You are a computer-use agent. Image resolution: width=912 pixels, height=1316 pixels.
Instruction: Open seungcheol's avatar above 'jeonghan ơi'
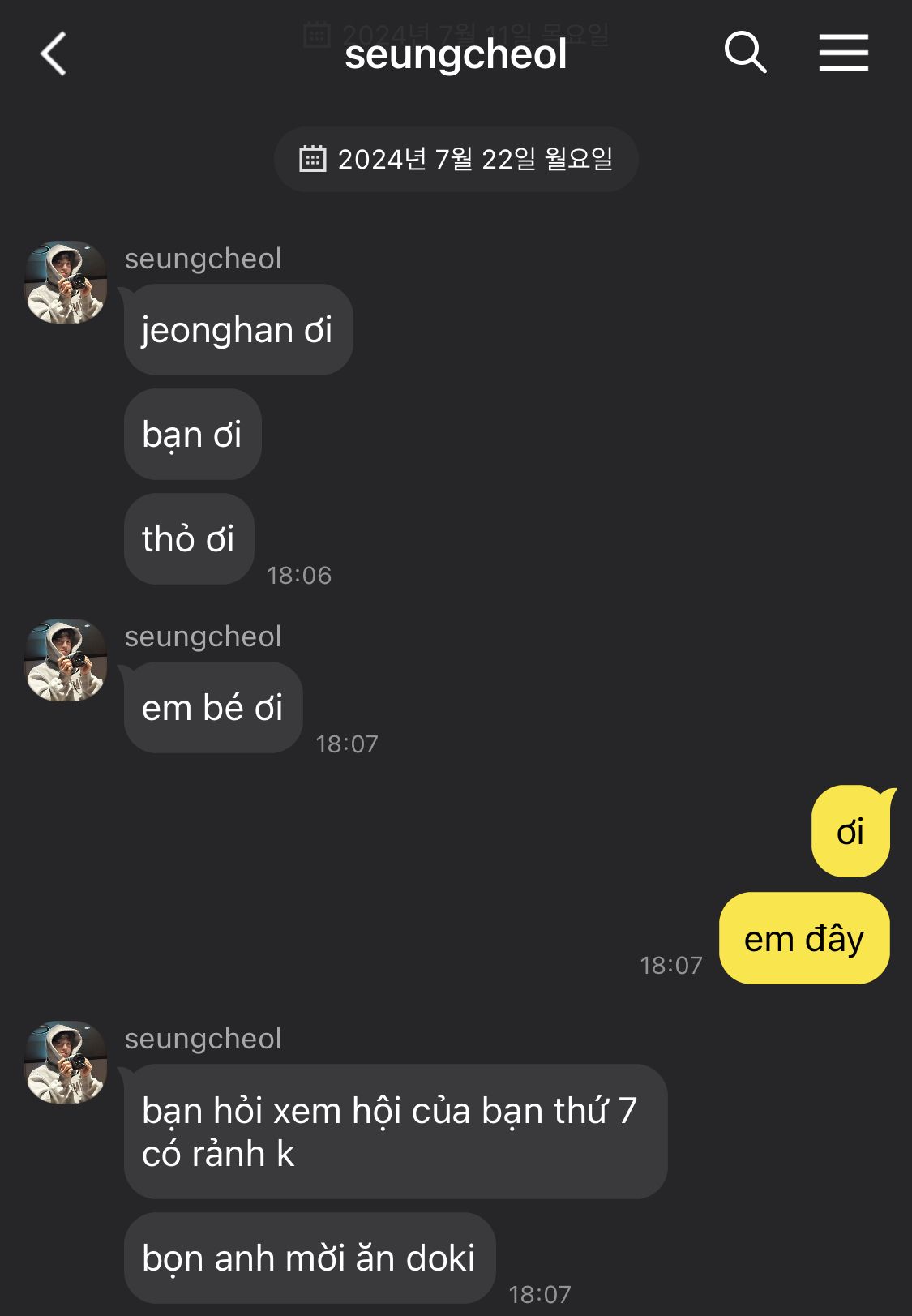66,282
